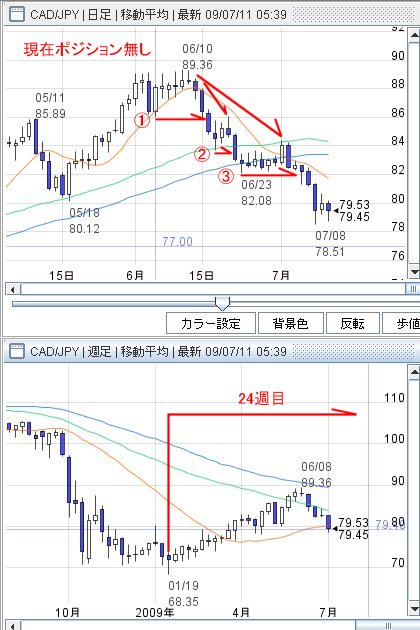The height and width of the screenshot is (630, 420).
Task: Tap the down arrow on the daily chart price scale
Action: click(x=414, y=272)
